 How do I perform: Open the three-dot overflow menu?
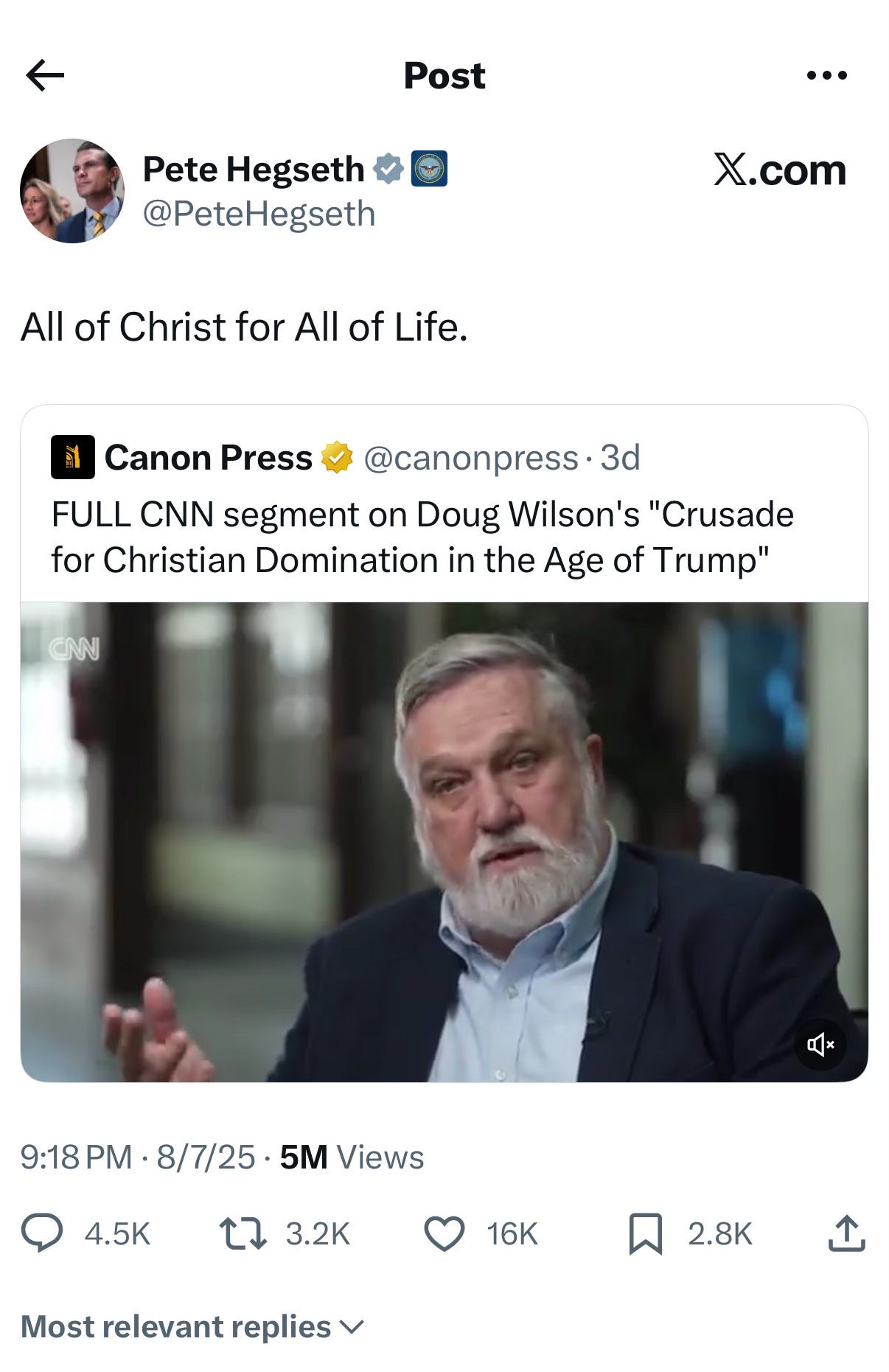[x=826, y=75]
